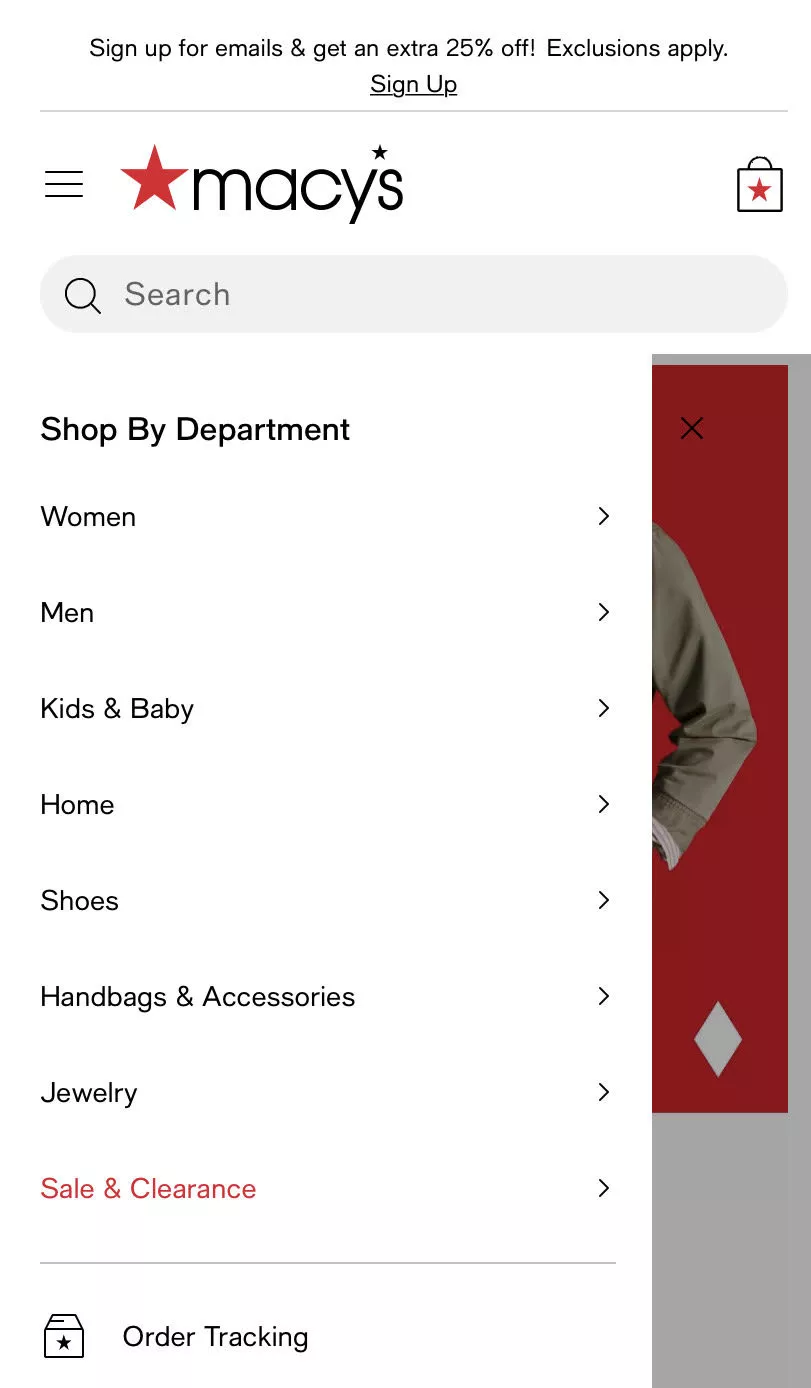Open the Shoes category
The height and width of the screenshot is (1388, 811).
(x=326, y=900)
